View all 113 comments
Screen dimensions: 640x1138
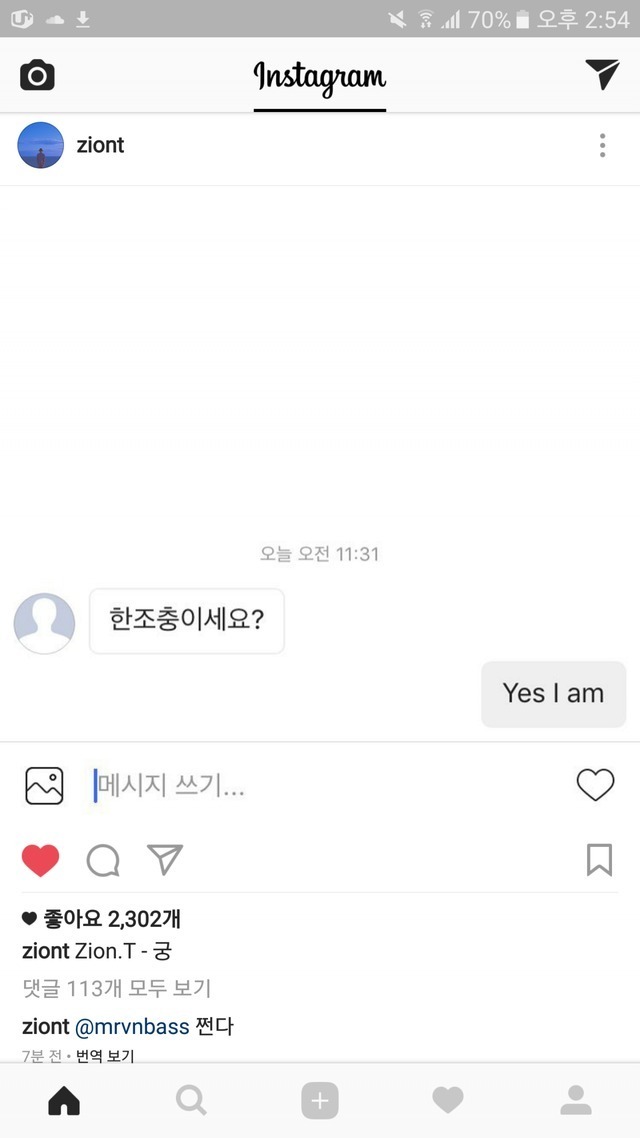click(117, 988)
